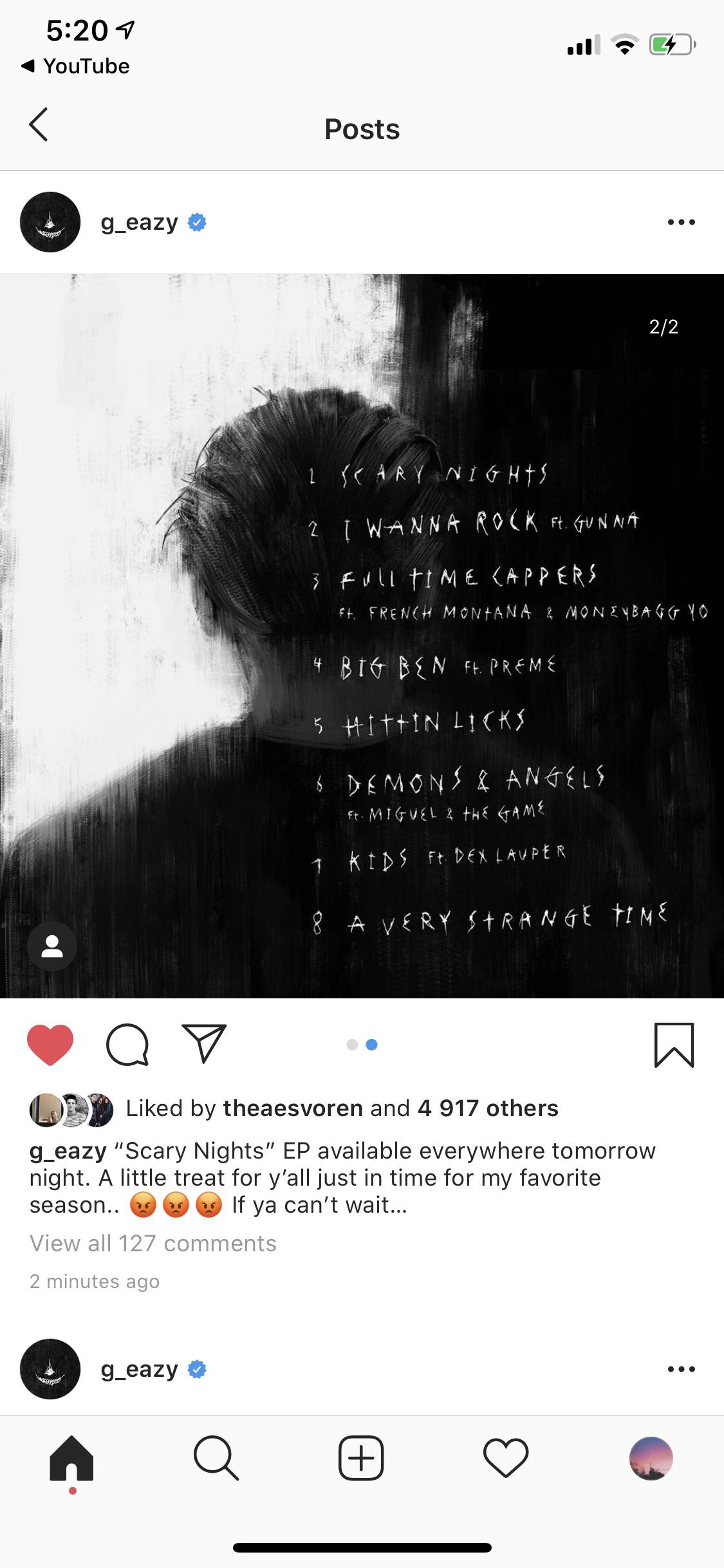Open the comments with the speech bubble icon

[x=128, y=1044]
